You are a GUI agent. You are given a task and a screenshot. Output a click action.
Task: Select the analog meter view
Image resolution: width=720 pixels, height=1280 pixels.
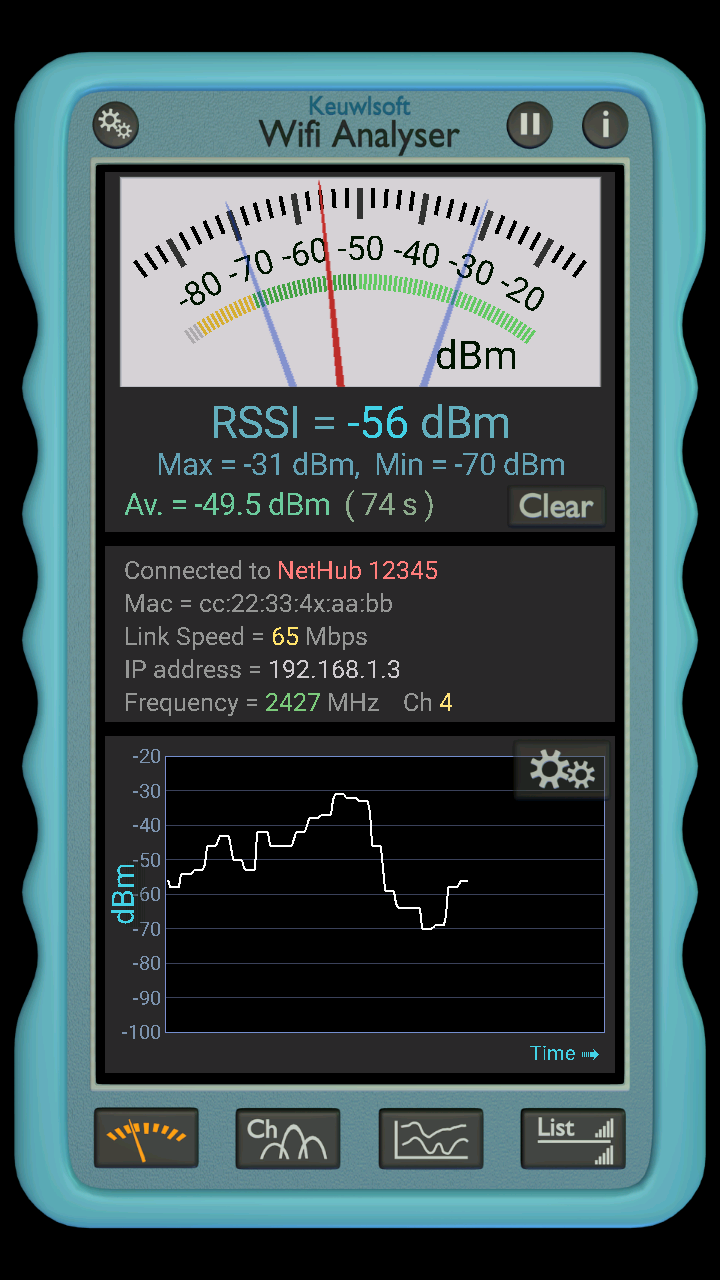(x=146, y=1138)
